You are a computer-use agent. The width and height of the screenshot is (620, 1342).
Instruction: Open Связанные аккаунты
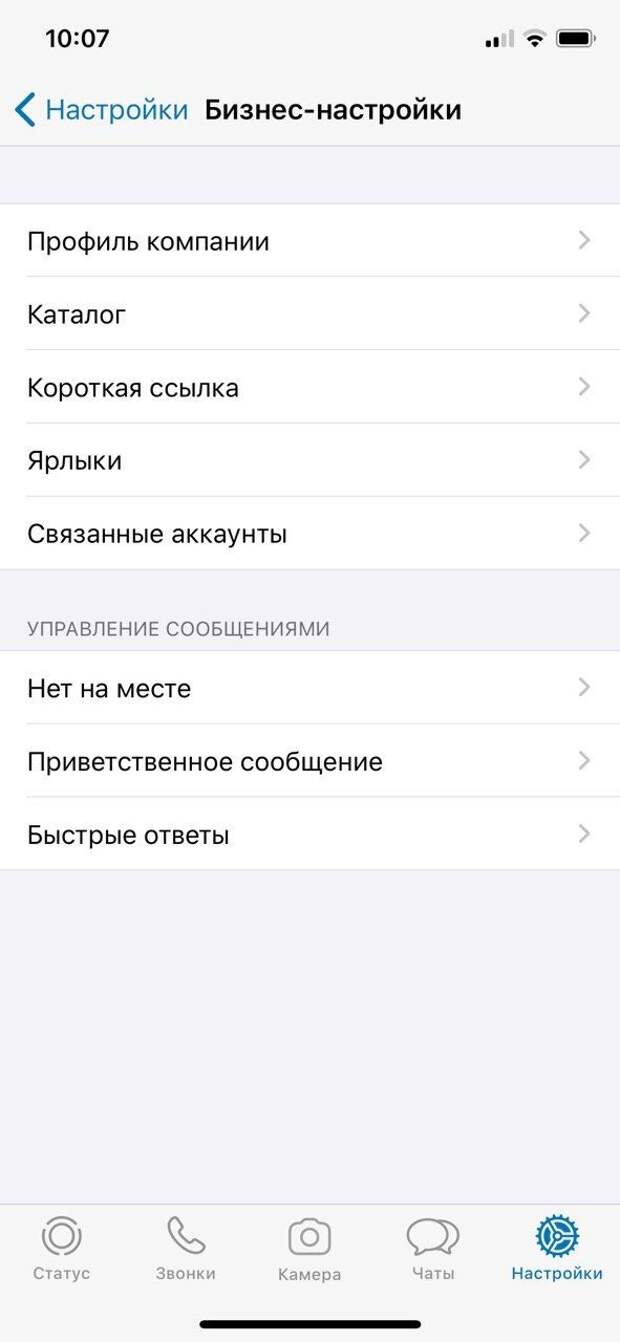(310, 533)
